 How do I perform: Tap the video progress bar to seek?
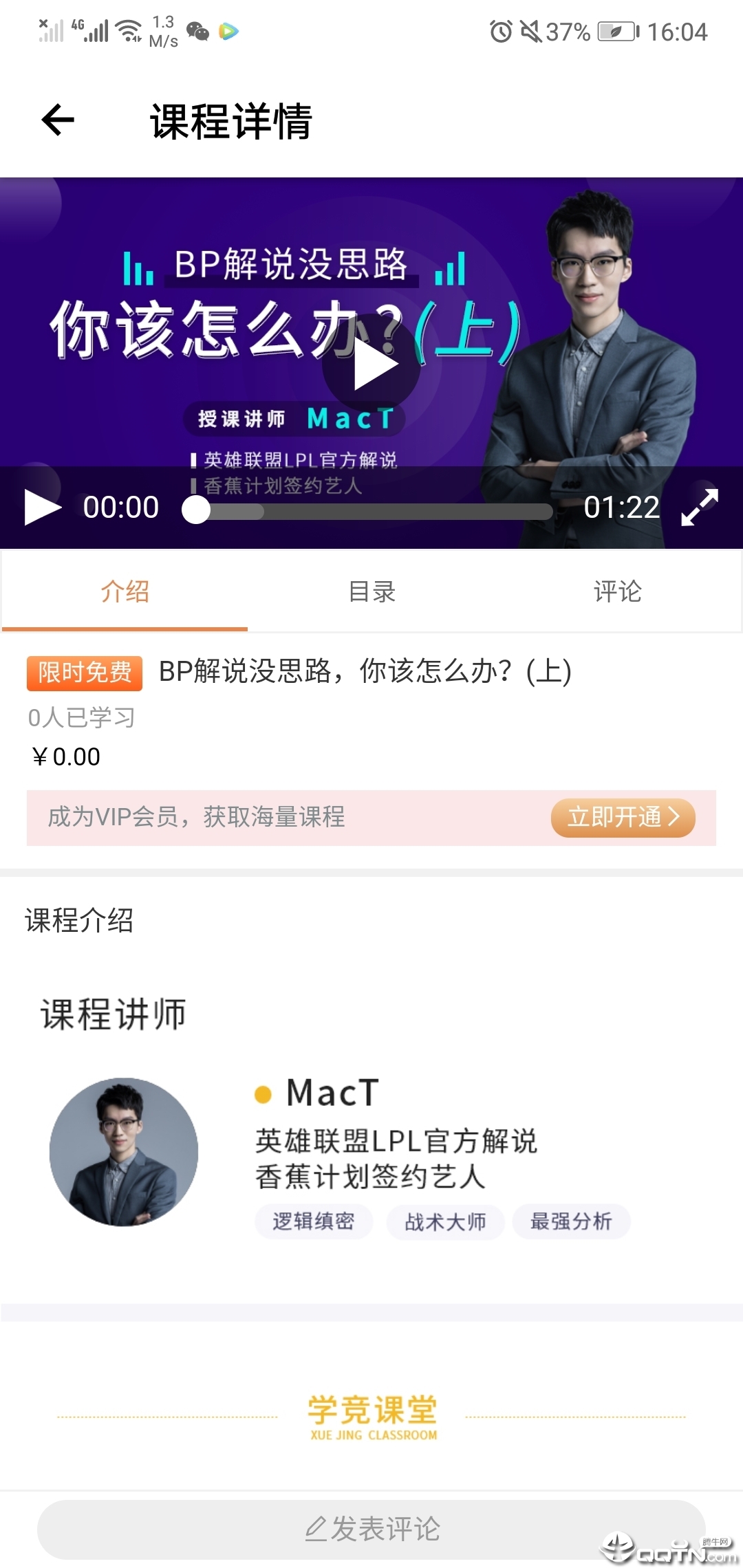[371, 511]
